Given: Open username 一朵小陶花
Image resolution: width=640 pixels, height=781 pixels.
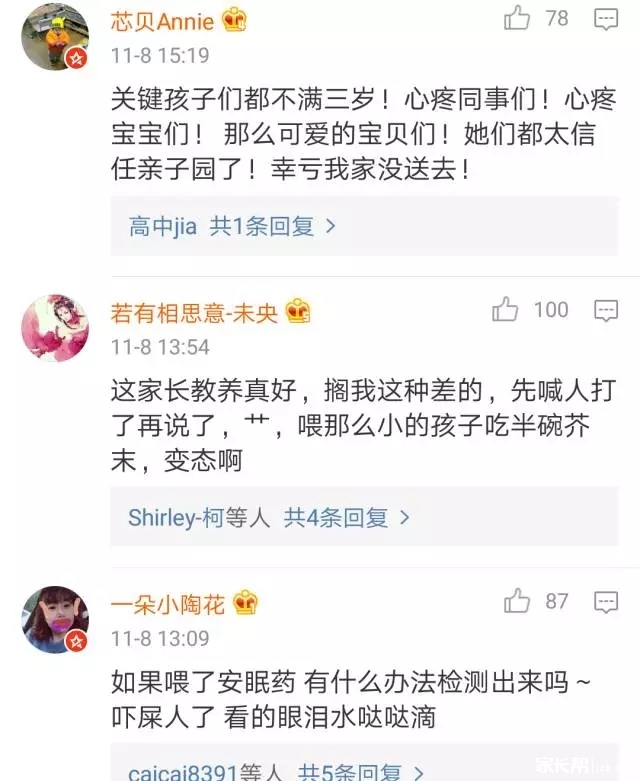Looking at the screenshot, I should [169, 603].
